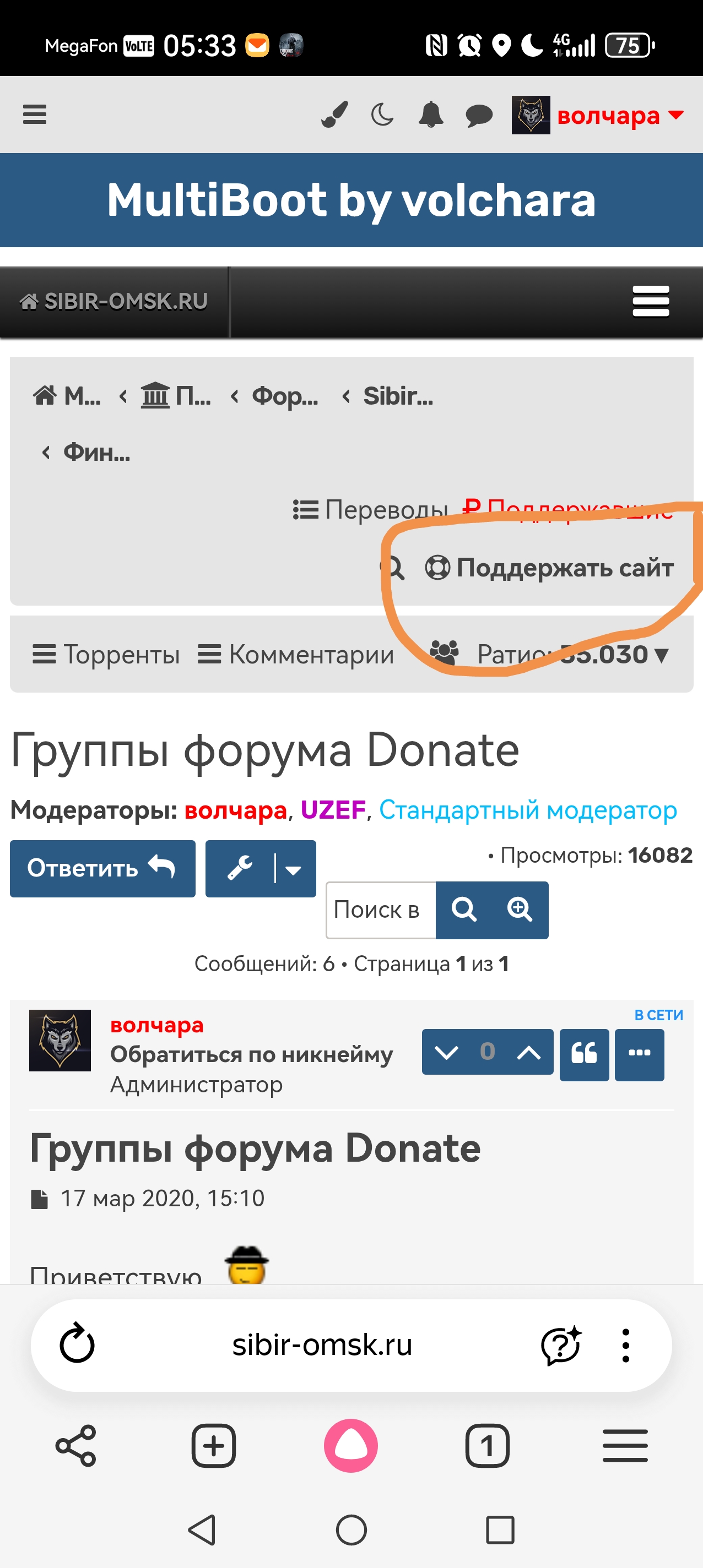This screenshot has height=1568, width=703.
Task: Open notifications via the bell icon
Action: [x=431, y=115]
